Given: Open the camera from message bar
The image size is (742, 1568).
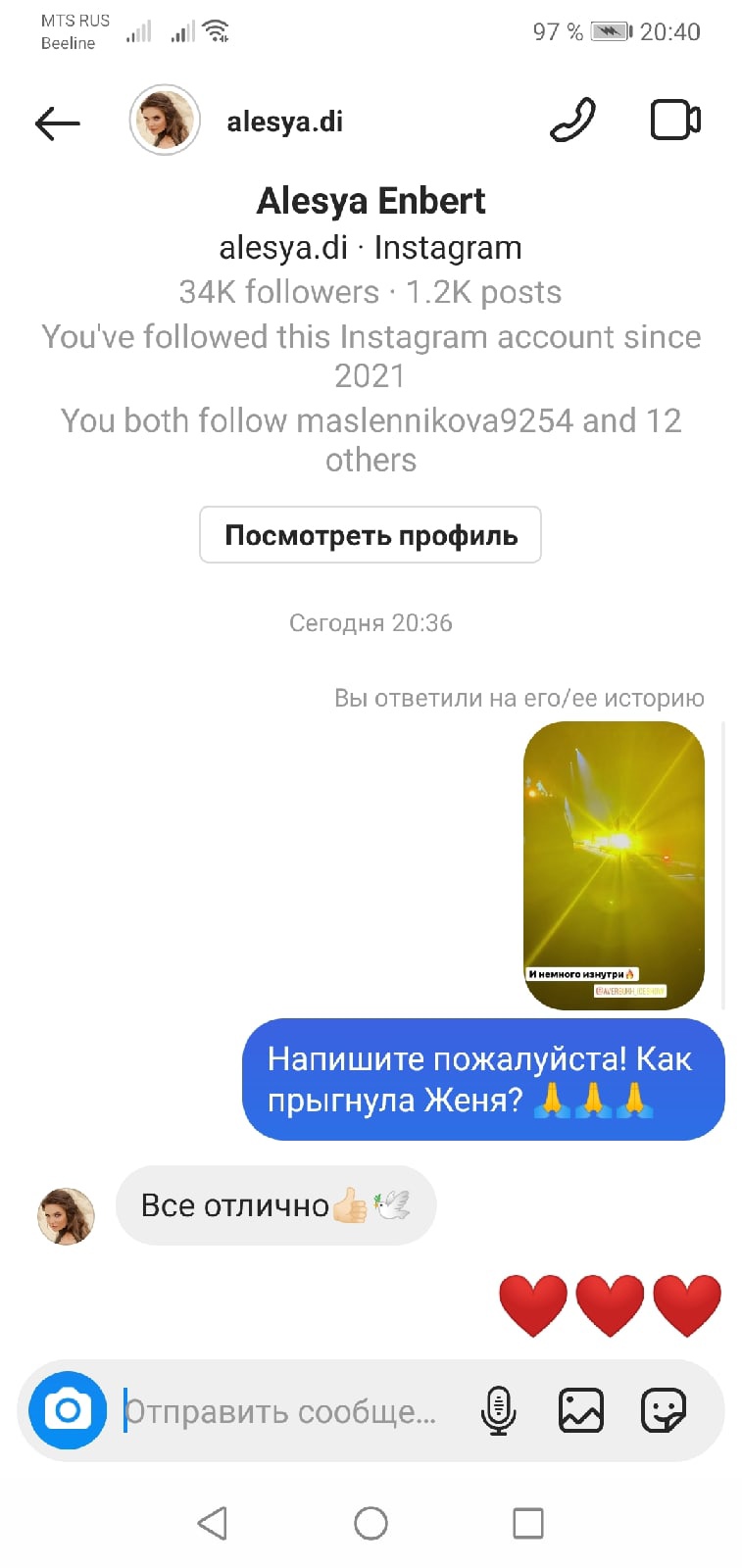Looking at the screenshot, I should (x=68, y=1410).
